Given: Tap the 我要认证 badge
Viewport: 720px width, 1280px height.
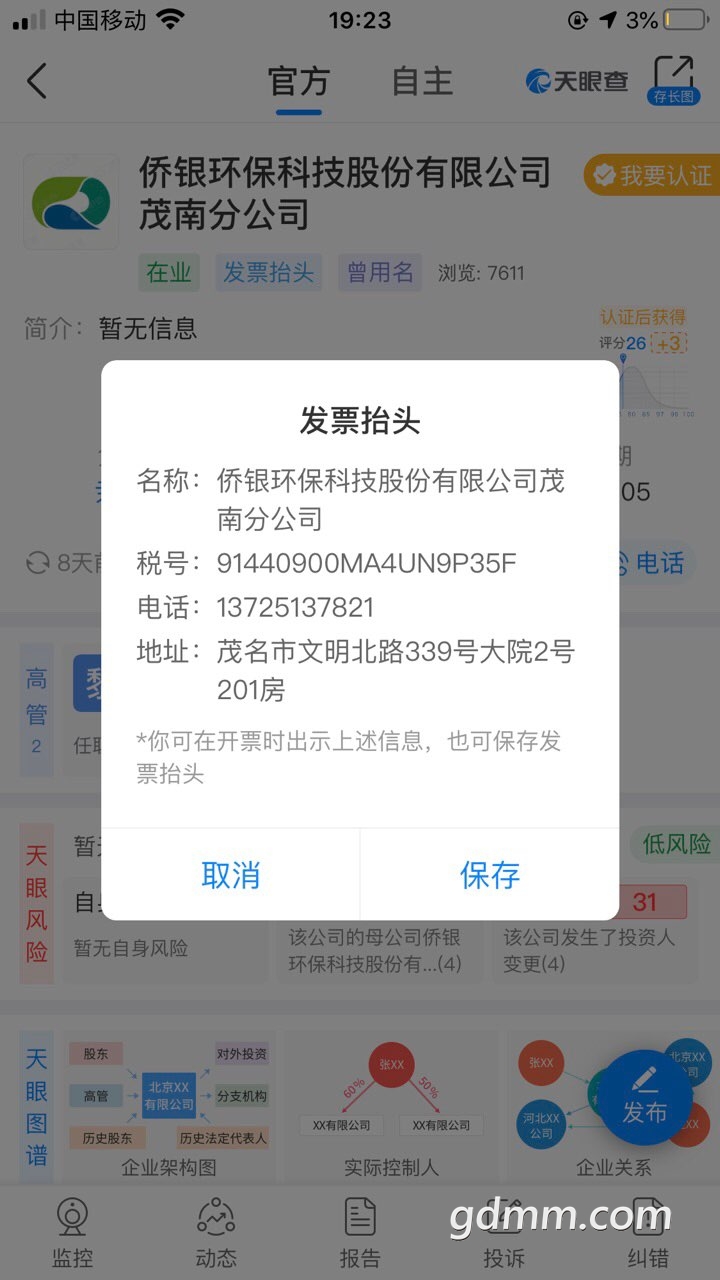Looking at the screenshot, I should (x=651, y=175).
